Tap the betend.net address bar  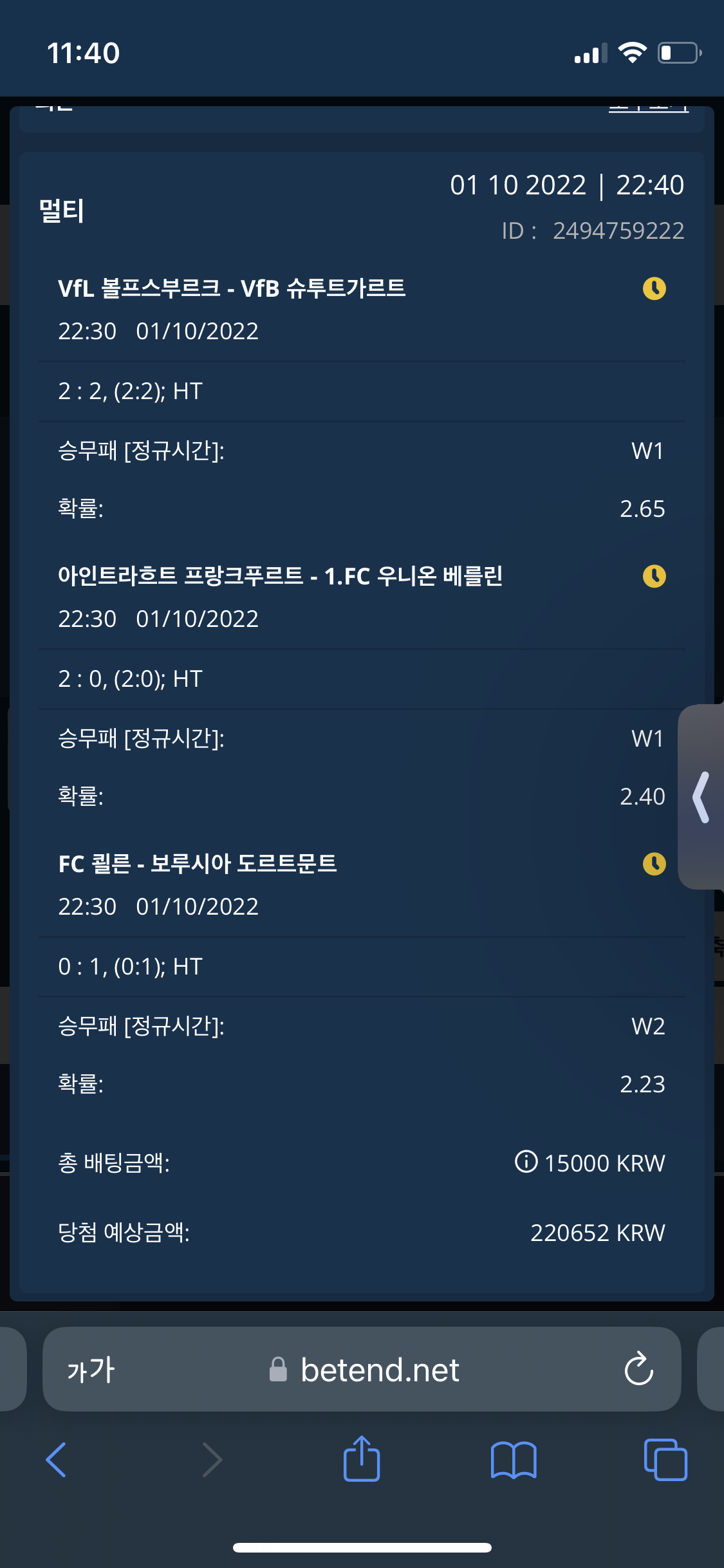pos(380,1370)
